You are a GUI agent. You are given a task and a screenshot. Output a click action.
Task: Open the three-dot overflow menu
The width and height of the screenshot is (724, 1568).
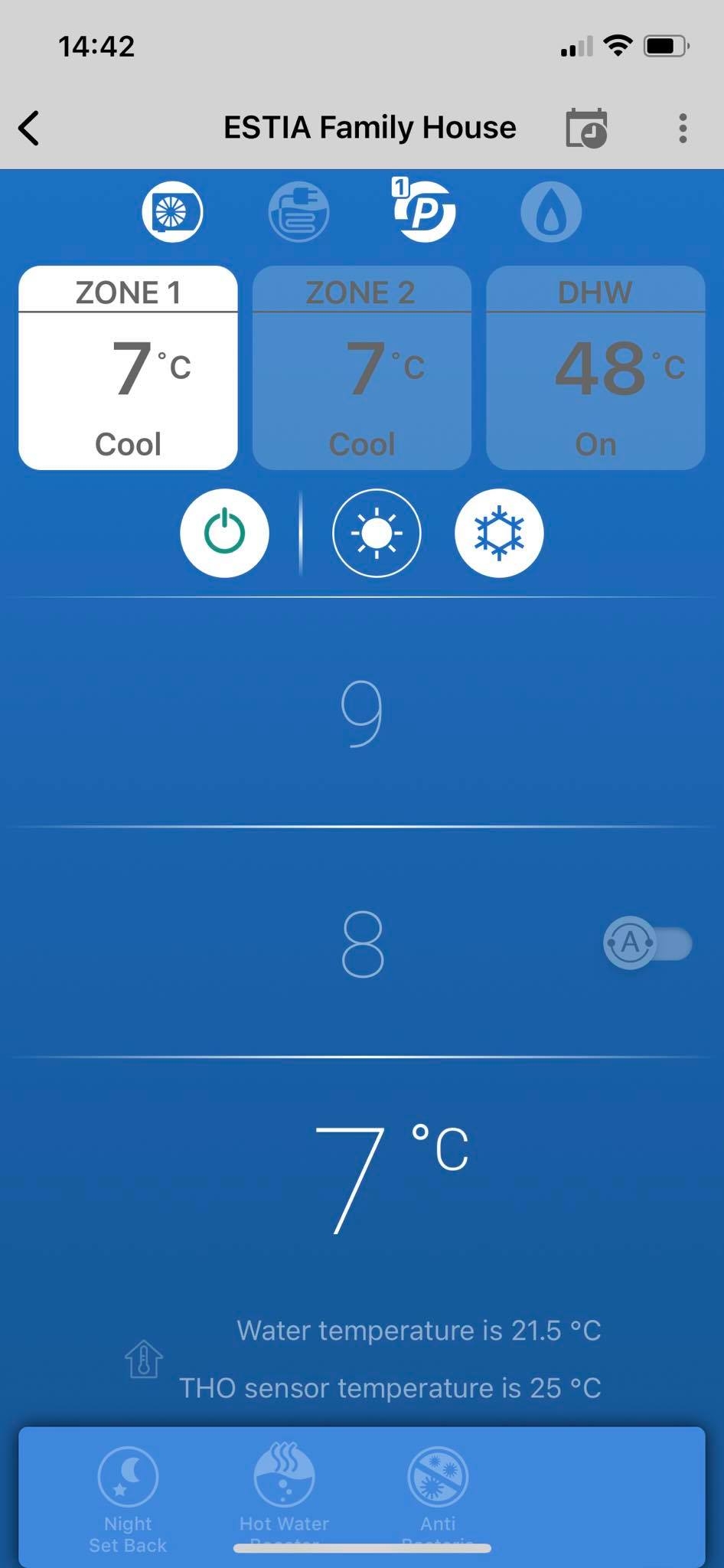click(683, 128)
